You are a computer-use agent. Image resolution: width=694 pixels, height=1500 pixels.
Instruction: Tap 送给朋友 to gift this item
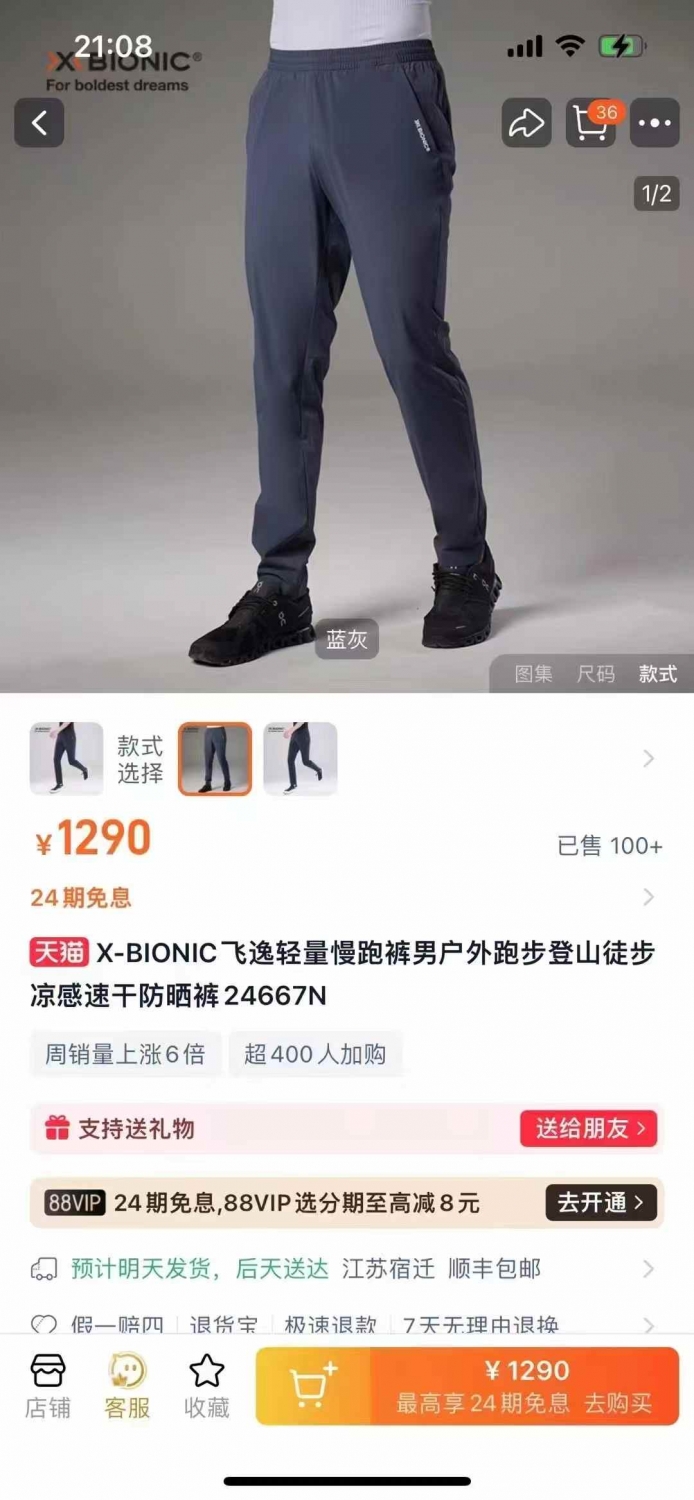pos(589,1129)
